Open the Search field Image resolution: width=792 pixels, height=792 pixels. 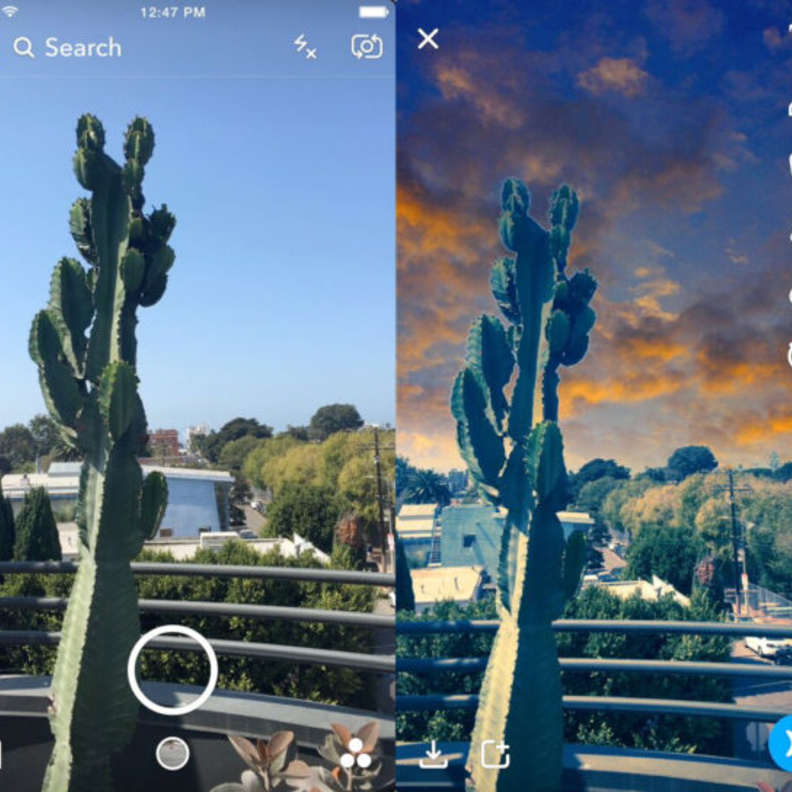click(68, 47)
